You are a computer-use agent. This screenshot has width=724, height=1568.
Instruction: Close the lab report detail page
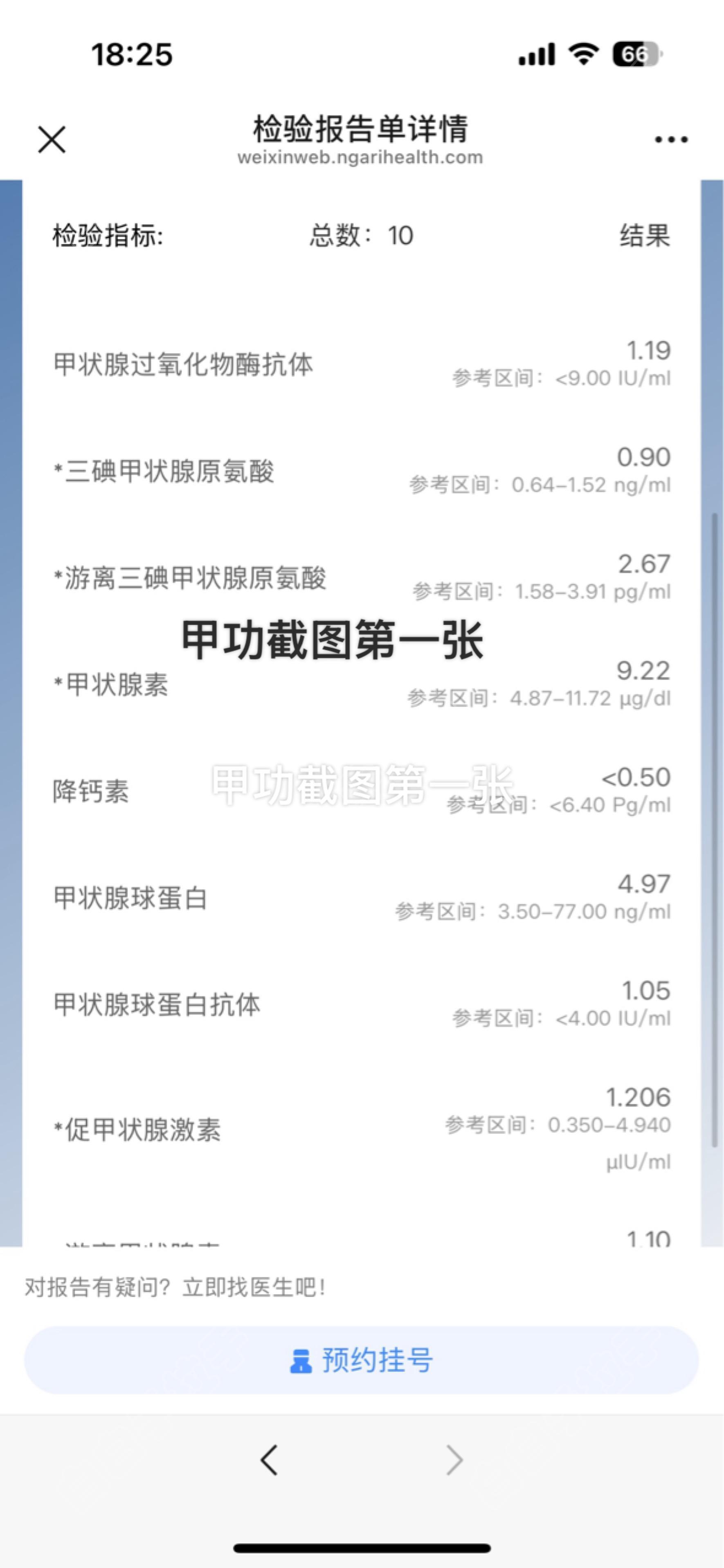pyautogui.click(x=52, y=139)
